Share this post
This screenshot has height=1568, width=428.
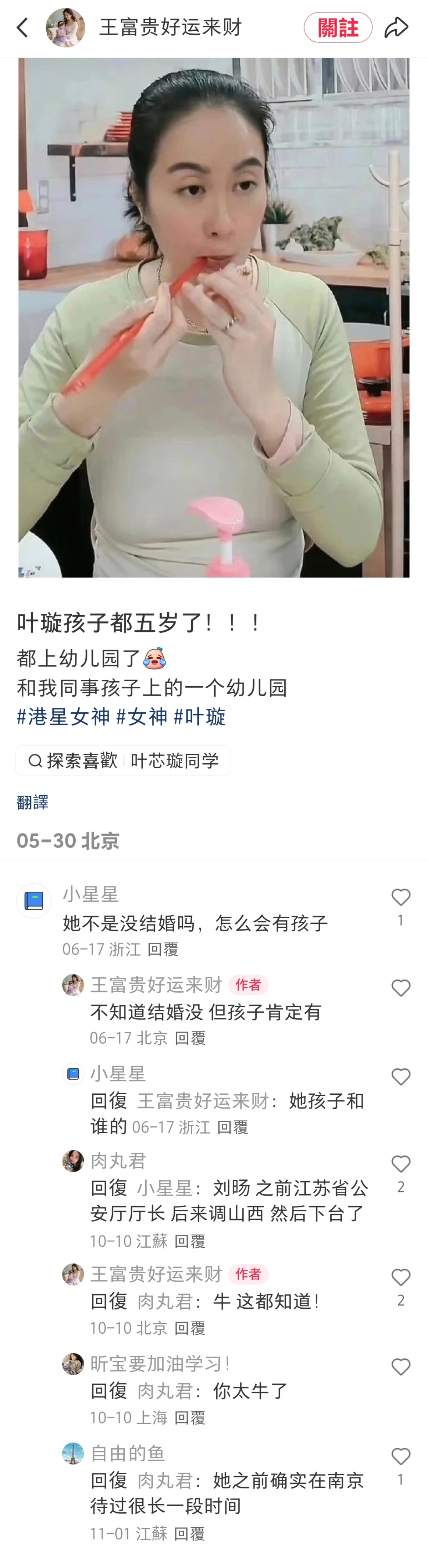click(396, 27)
